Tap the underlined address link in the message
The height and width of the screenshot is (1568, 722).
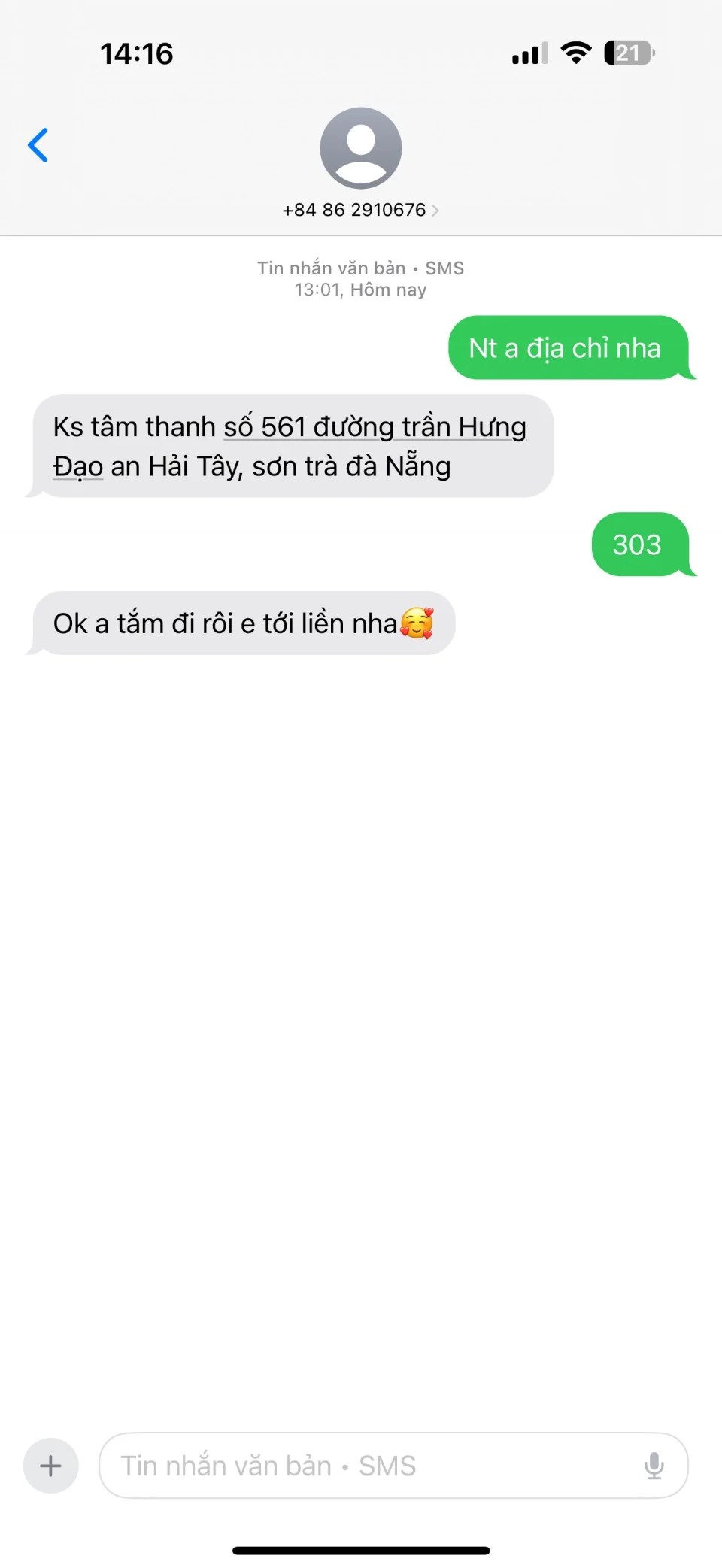[x=374, y=428]
